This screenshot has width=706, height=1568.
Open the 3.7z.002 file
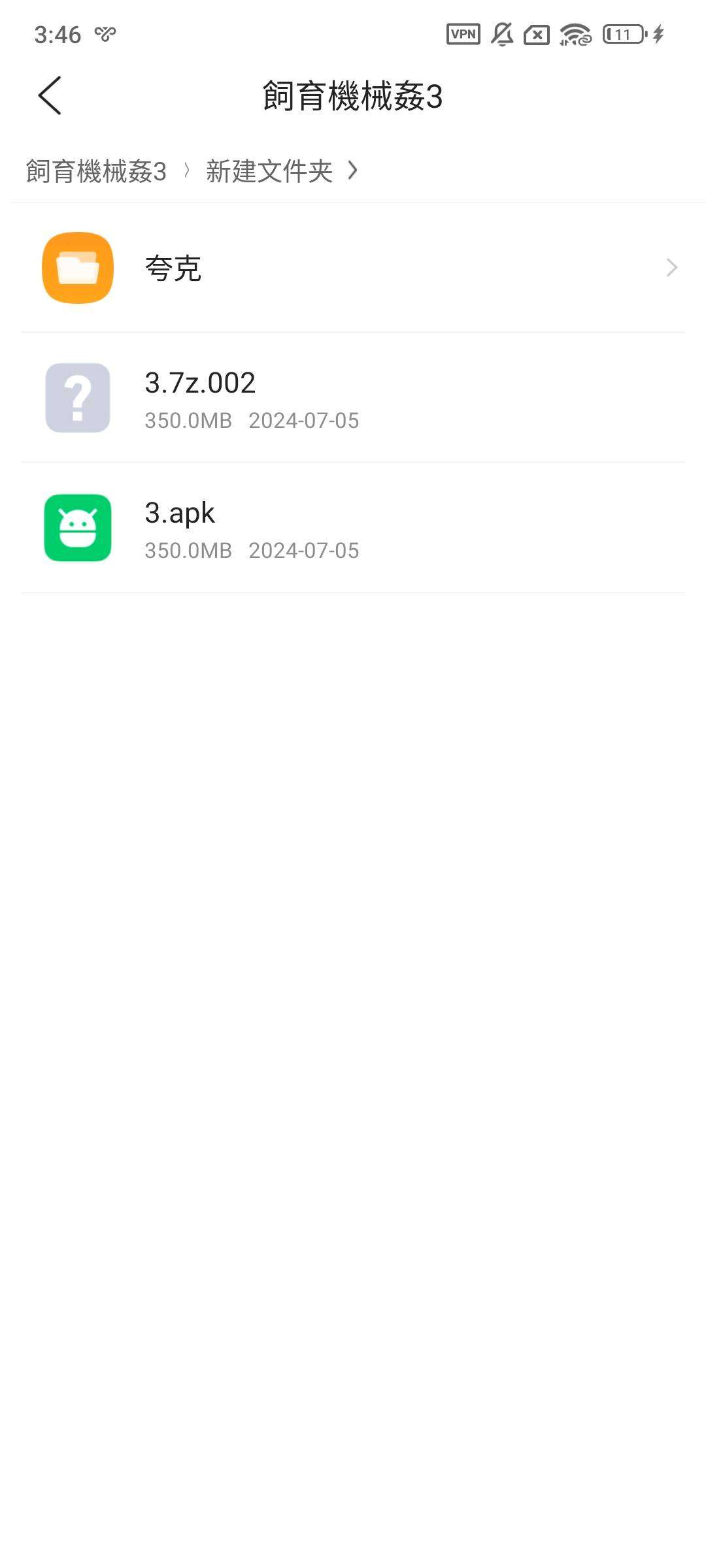(353, 398)
